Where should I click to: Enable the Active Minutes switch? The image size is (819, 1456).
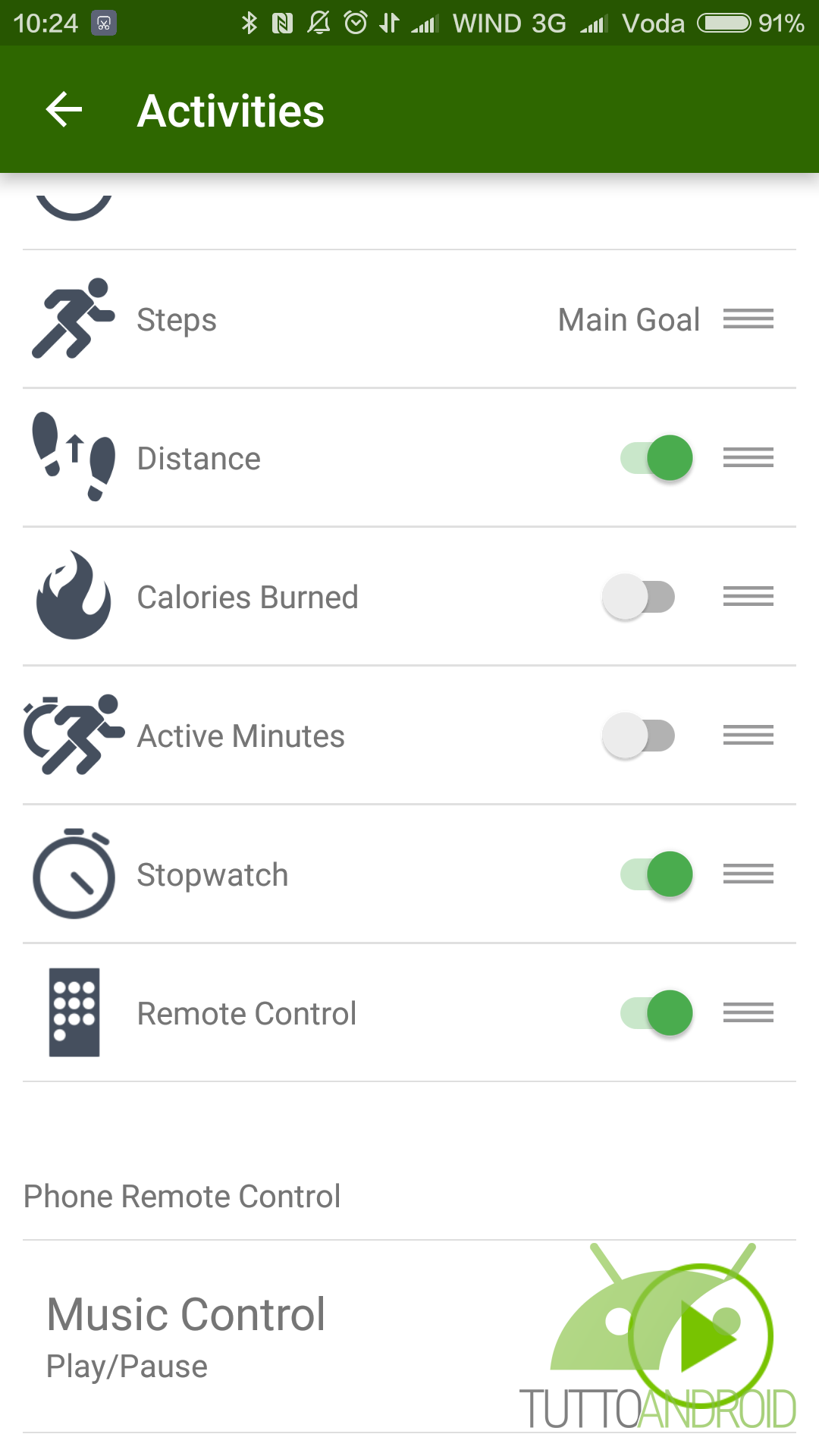639,736
